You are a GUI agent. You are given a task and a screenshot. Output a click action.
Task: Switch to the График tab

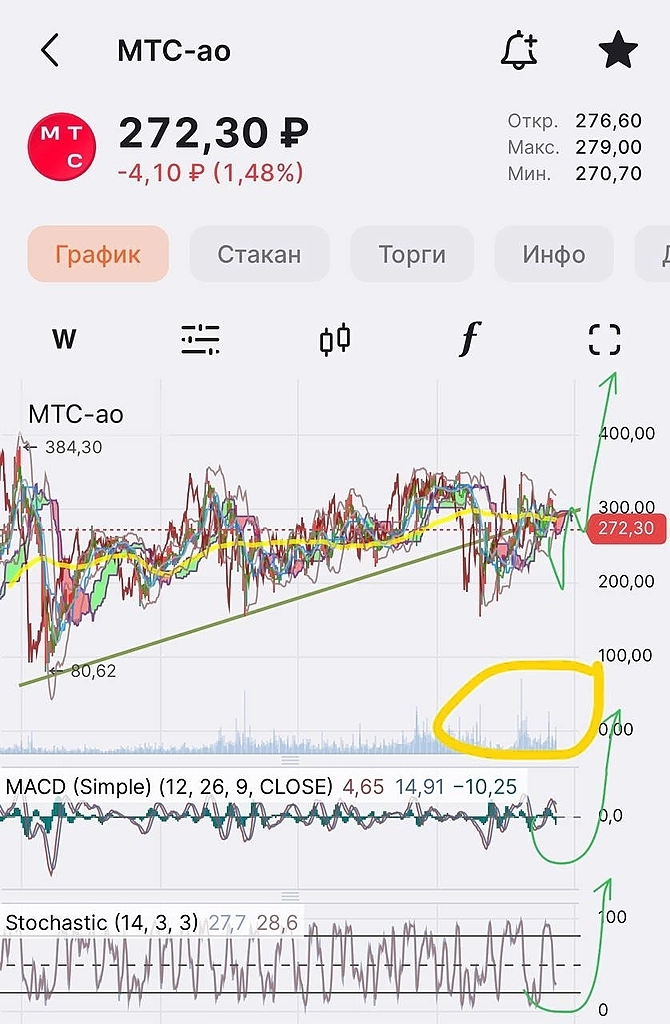(98, 254)
